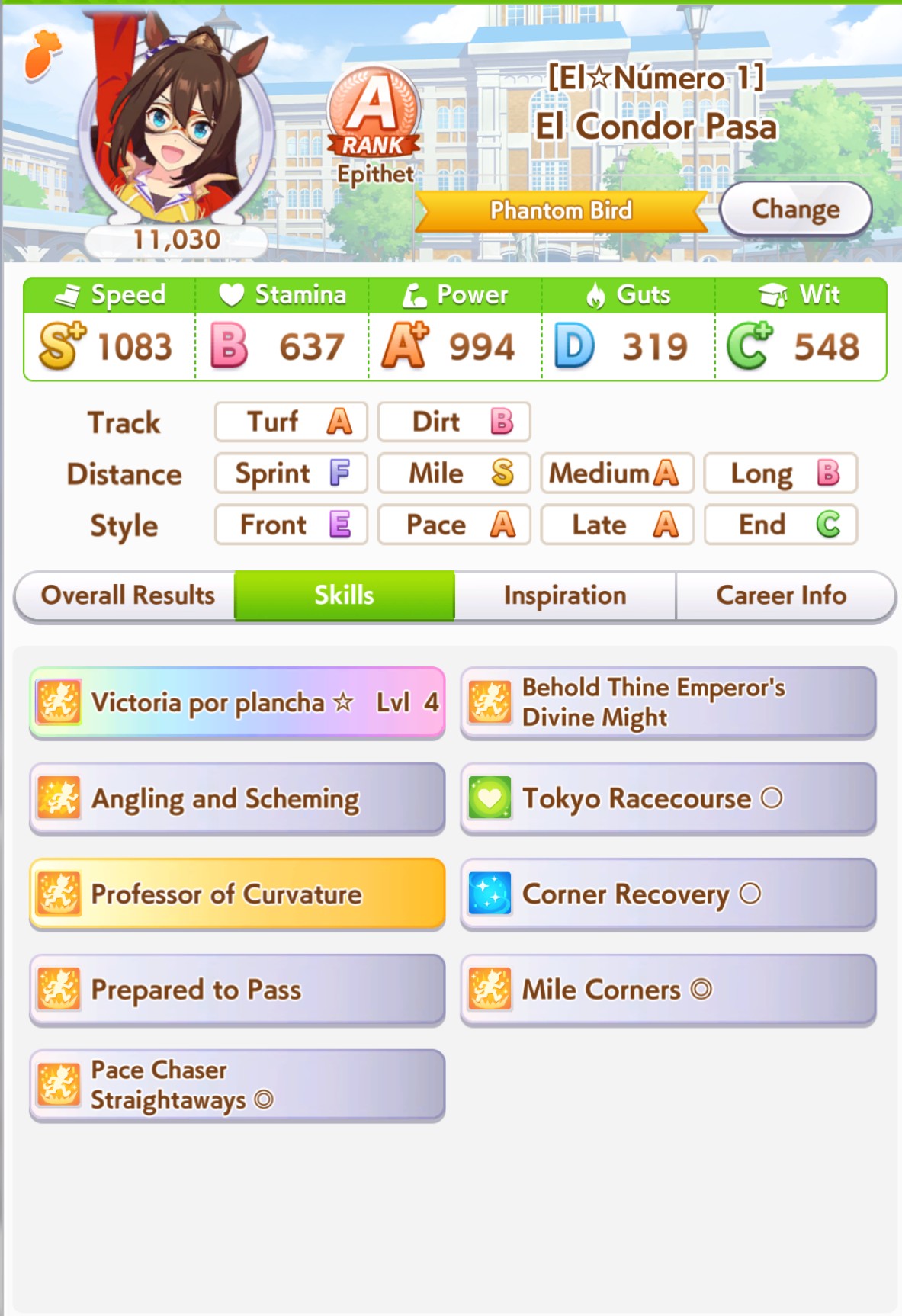
Task: Select the Skills tab
Action: click(x=344, y=595)
